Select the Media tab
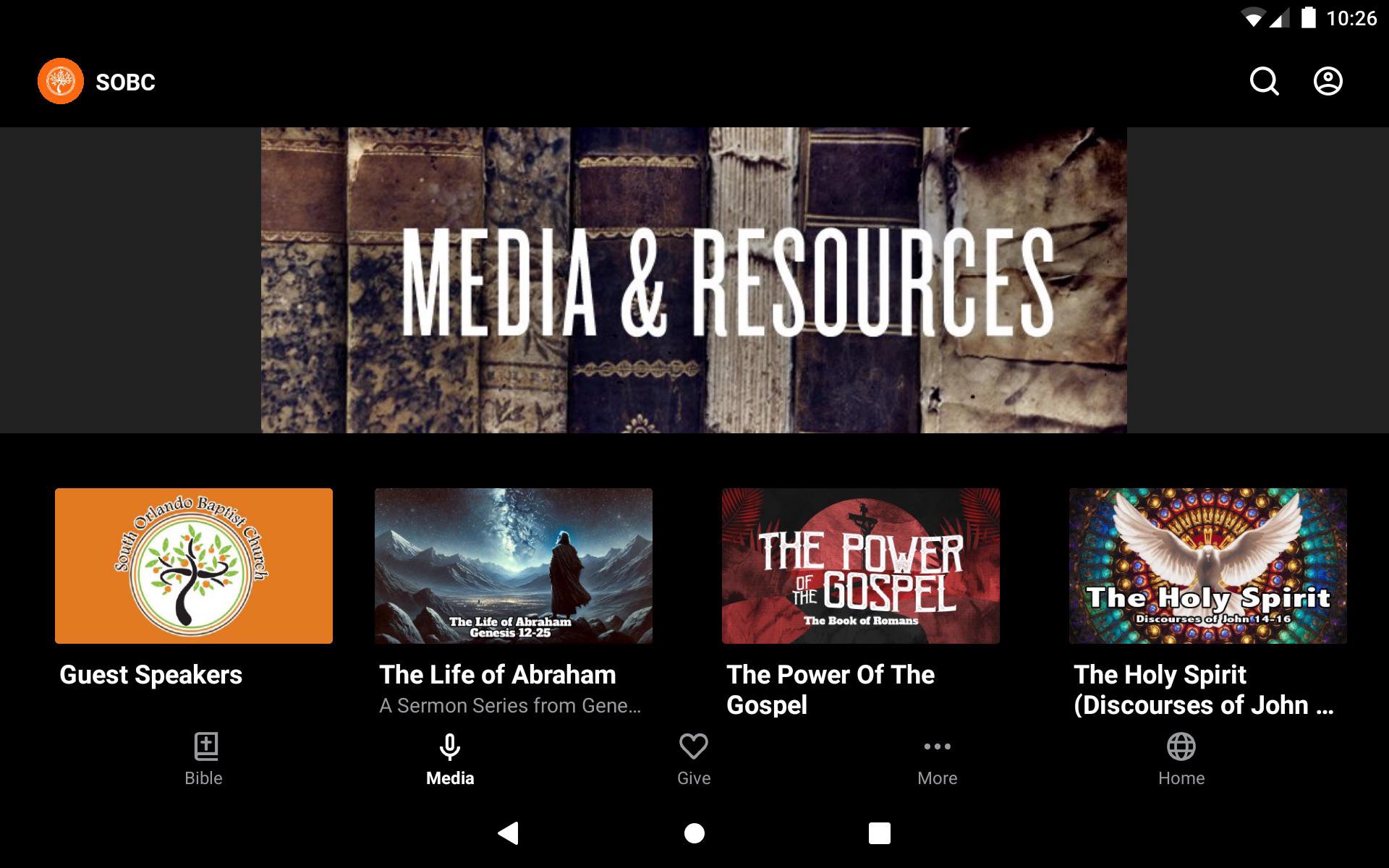The image size is (1389, 868). (450, 759)
